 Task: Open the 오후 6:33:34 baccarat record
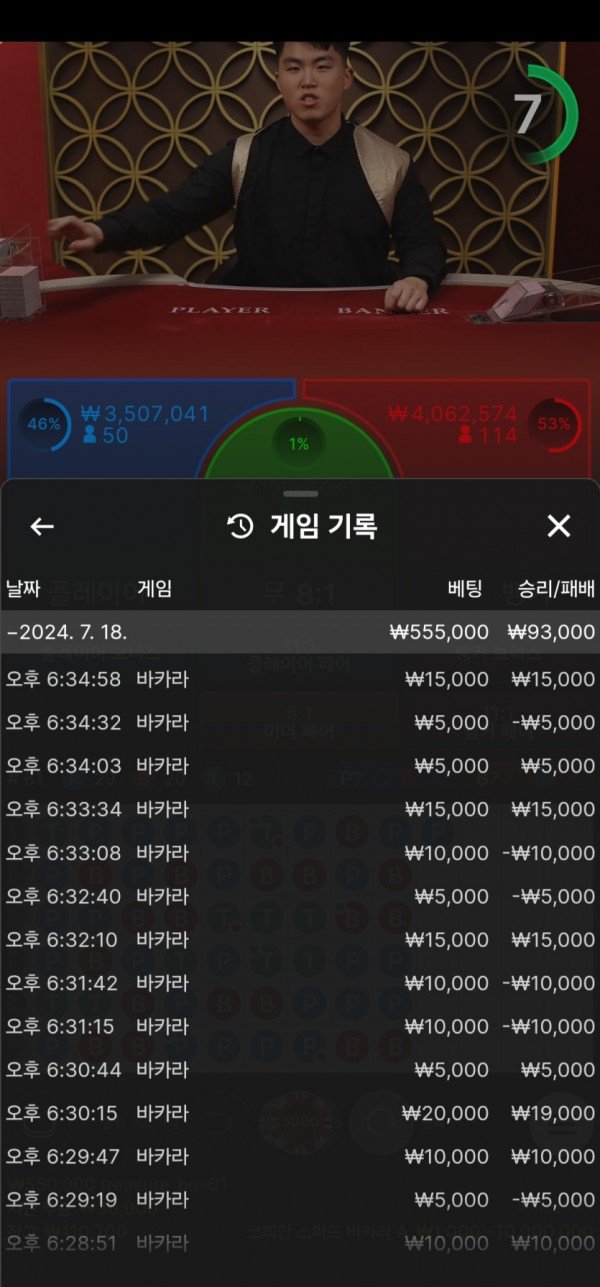(300, 810)
